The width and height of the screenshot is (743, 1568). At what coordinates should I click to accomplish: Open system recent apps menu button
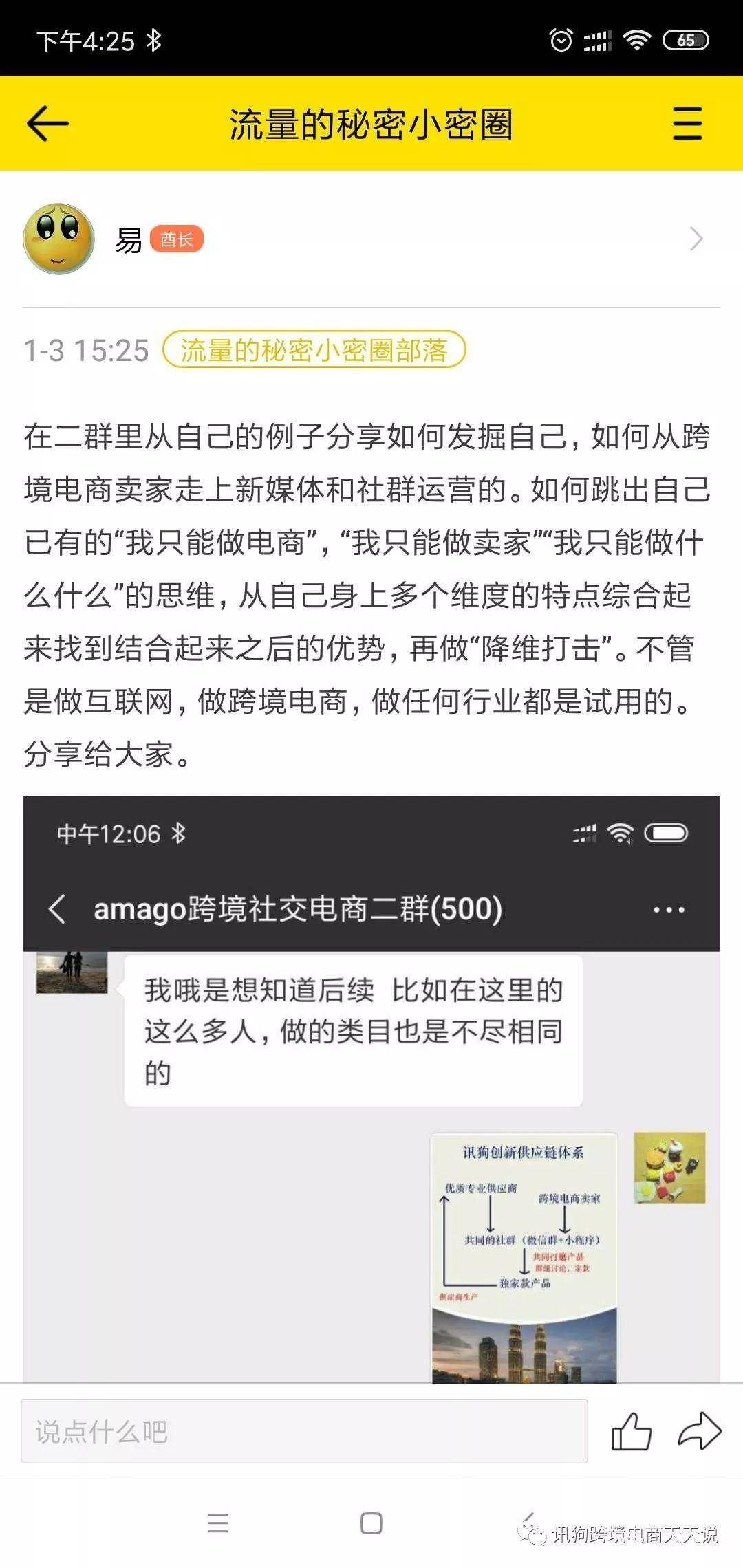(218, 1523)
